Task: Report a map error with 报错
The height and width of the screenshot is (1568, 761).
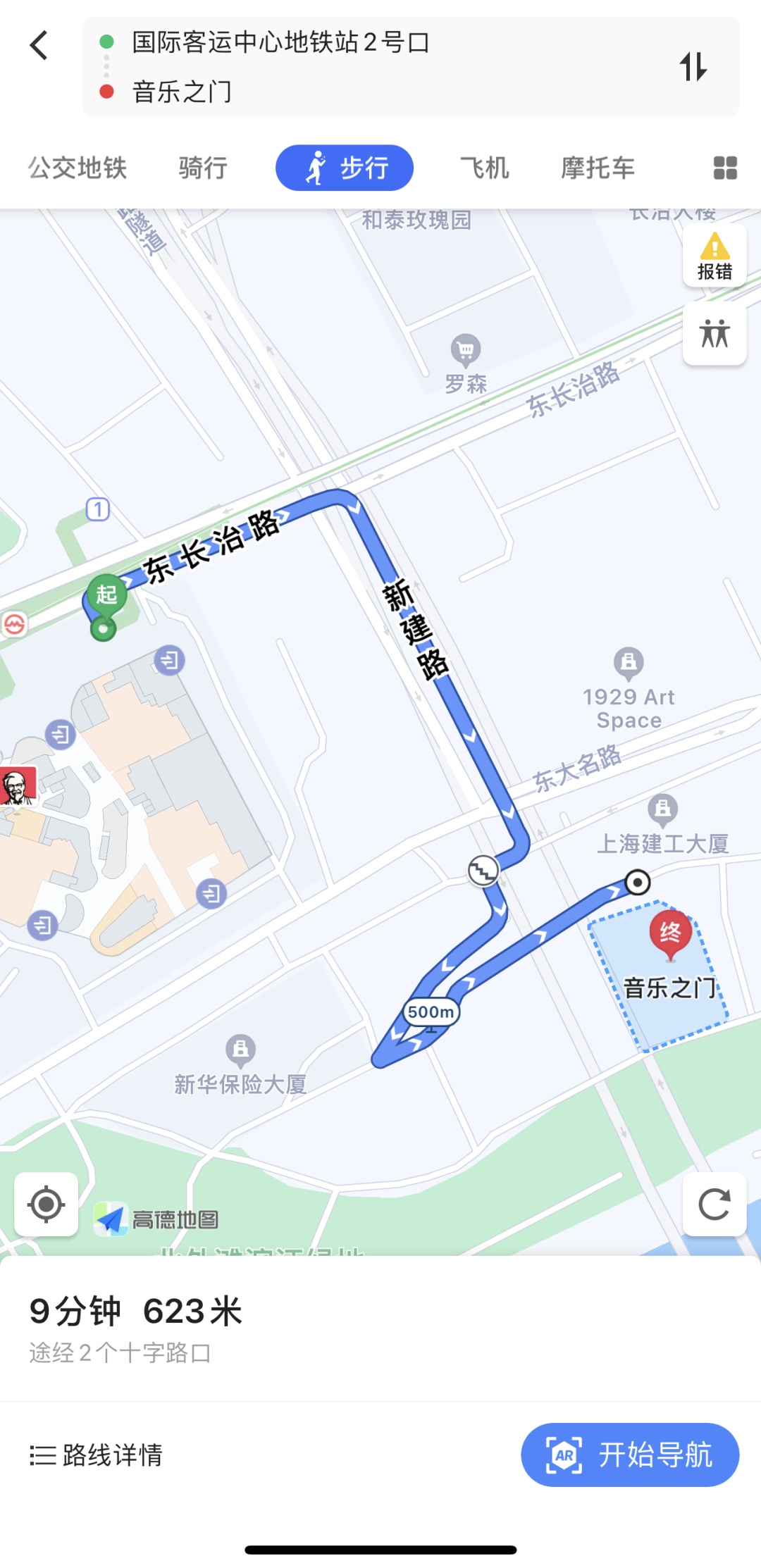Action: point(714,256)
